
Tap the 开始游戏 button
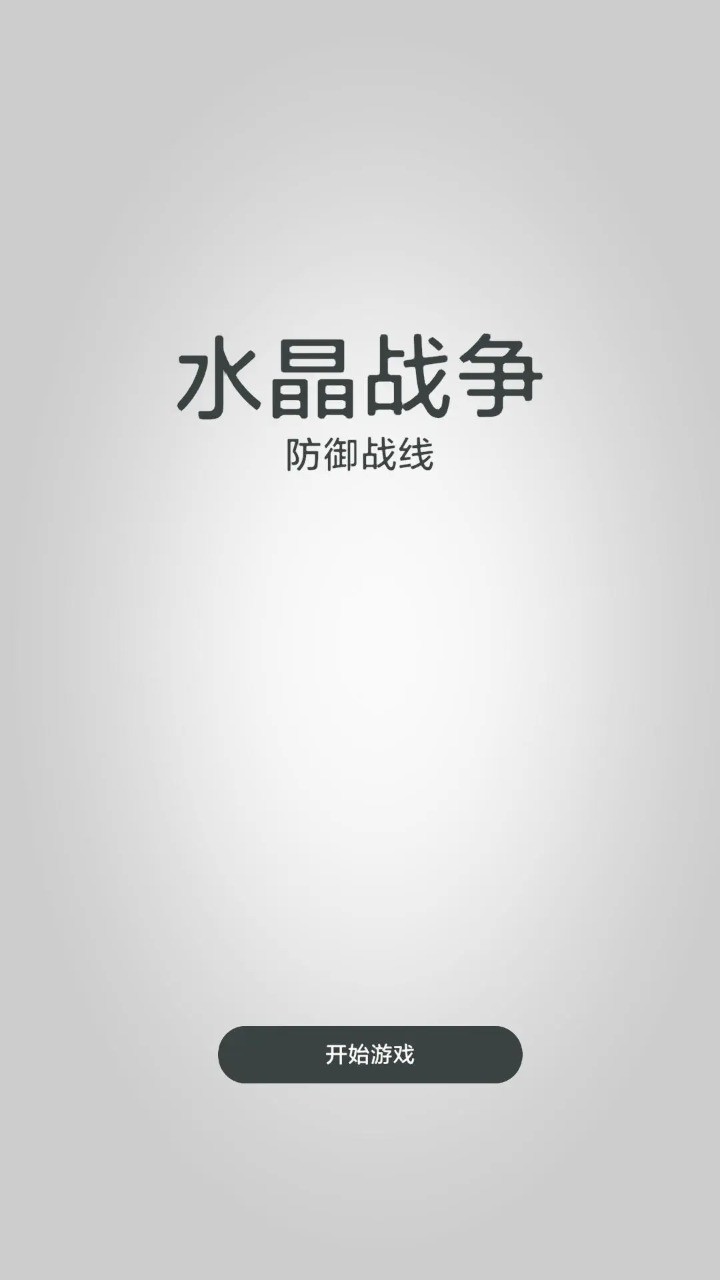[370, 1054]
